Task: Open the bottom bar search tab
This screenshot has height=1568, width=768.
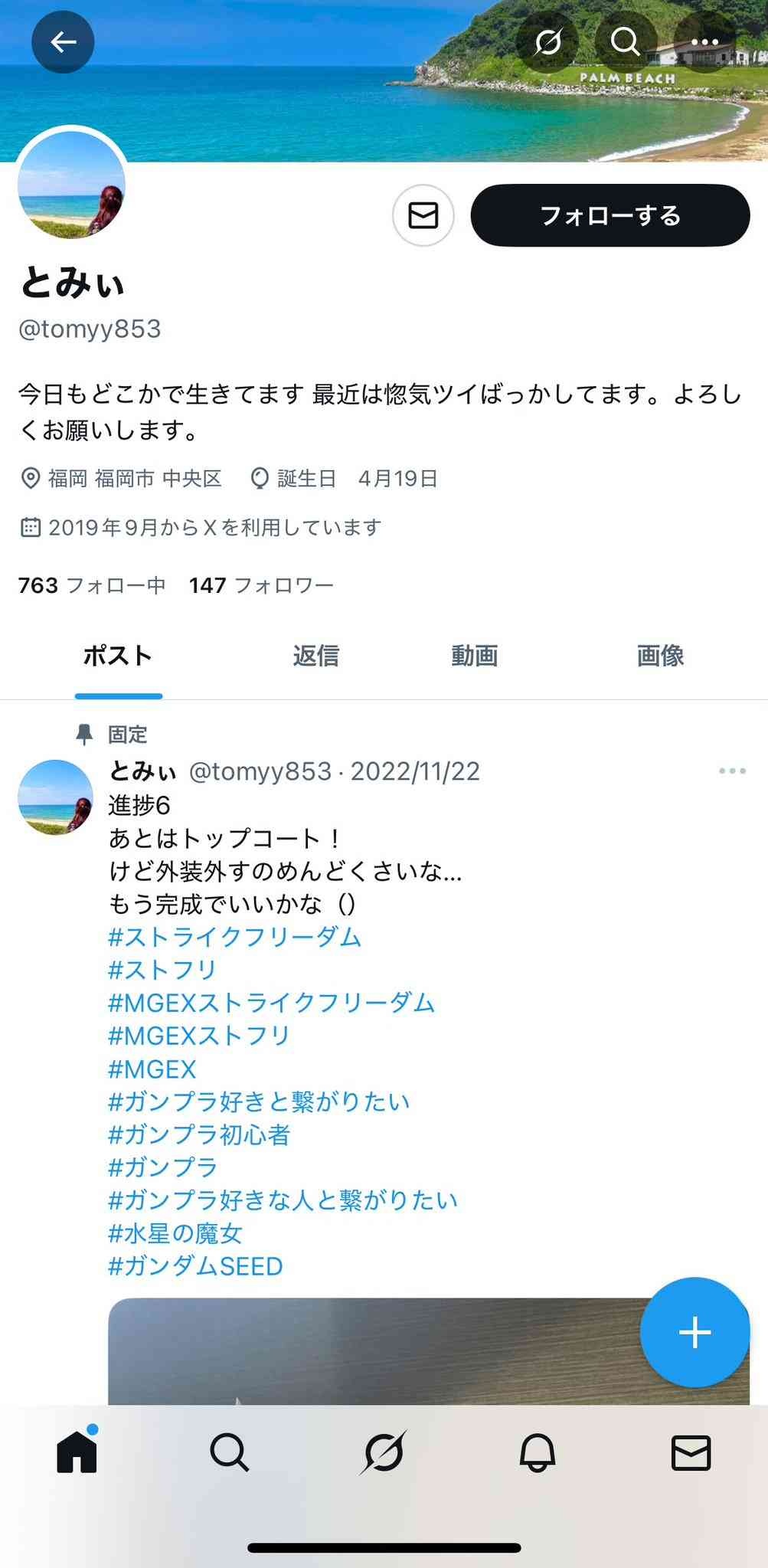Action: [229, 1452]
